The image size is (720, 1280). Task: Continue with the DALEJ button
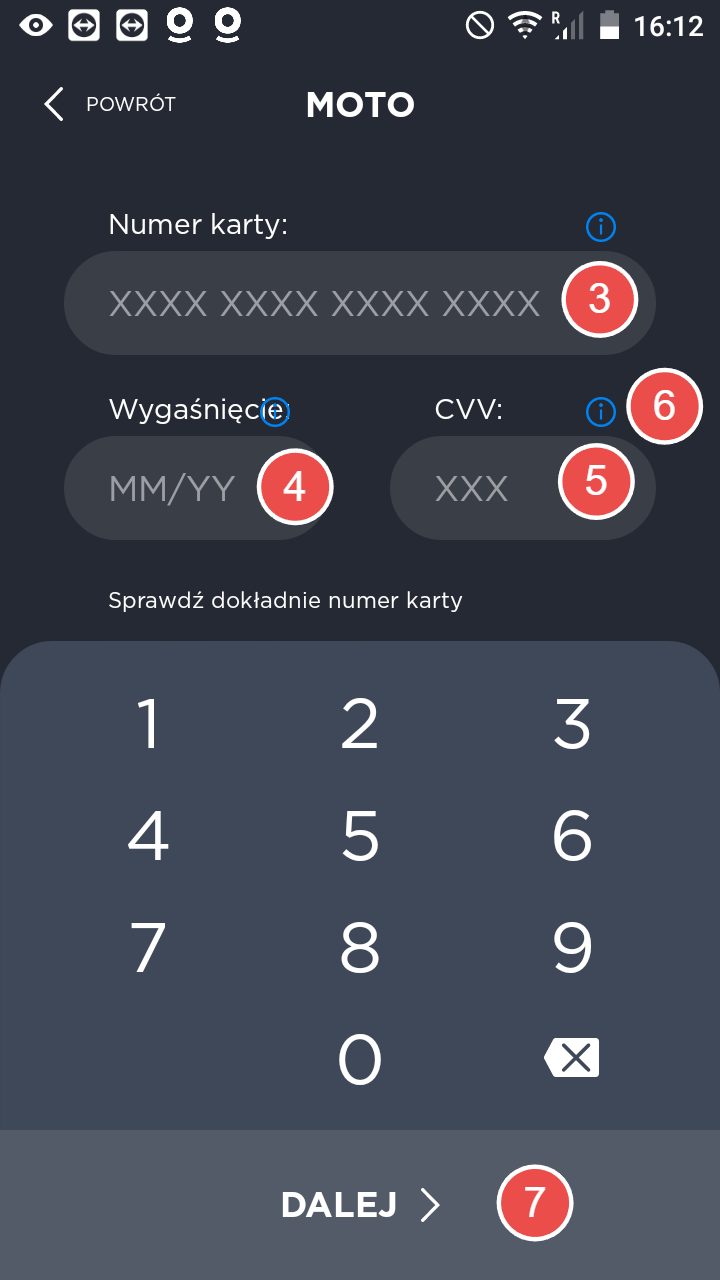[360, 1205]
